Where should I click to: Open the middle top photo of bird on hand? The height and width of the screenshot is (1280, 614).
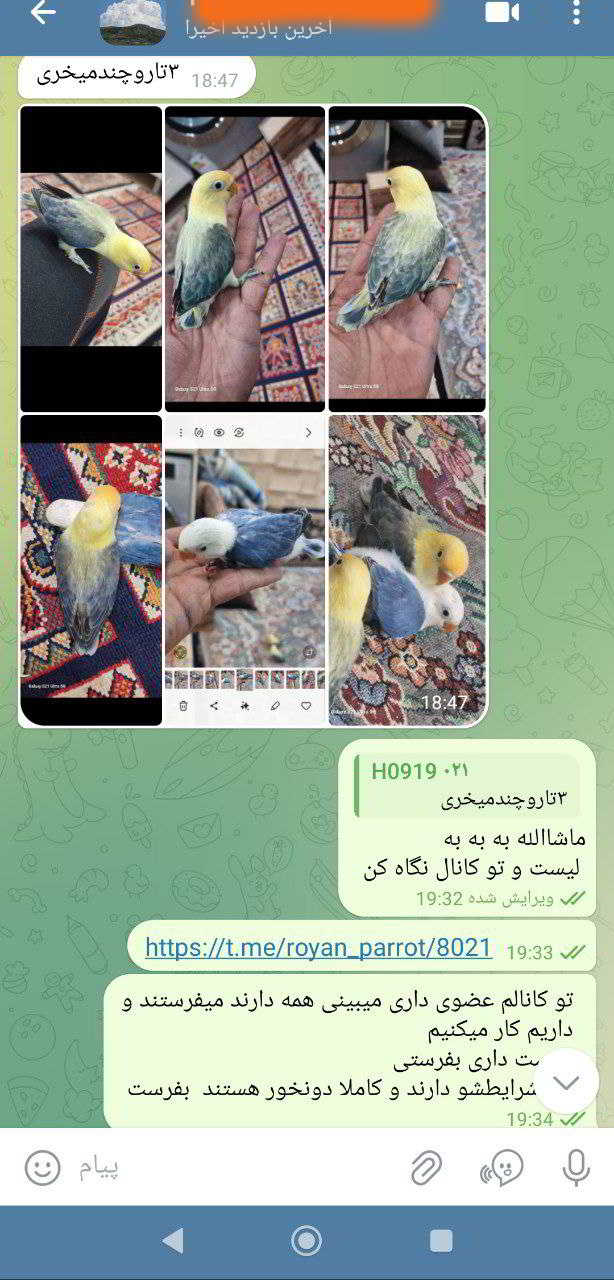click(x=245, y=258)
